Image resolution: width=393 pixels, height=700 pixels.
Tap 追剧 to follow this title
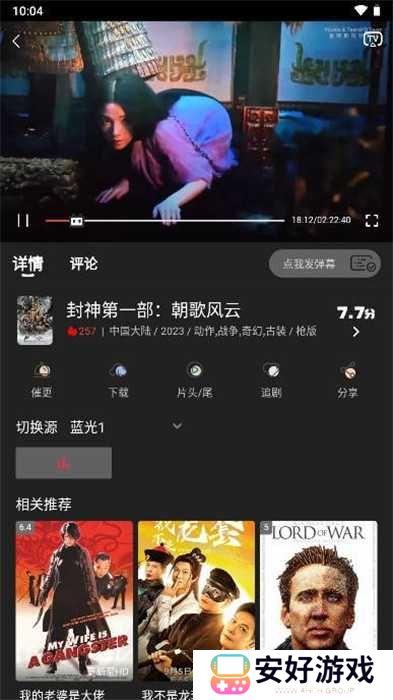coord(271,380)
